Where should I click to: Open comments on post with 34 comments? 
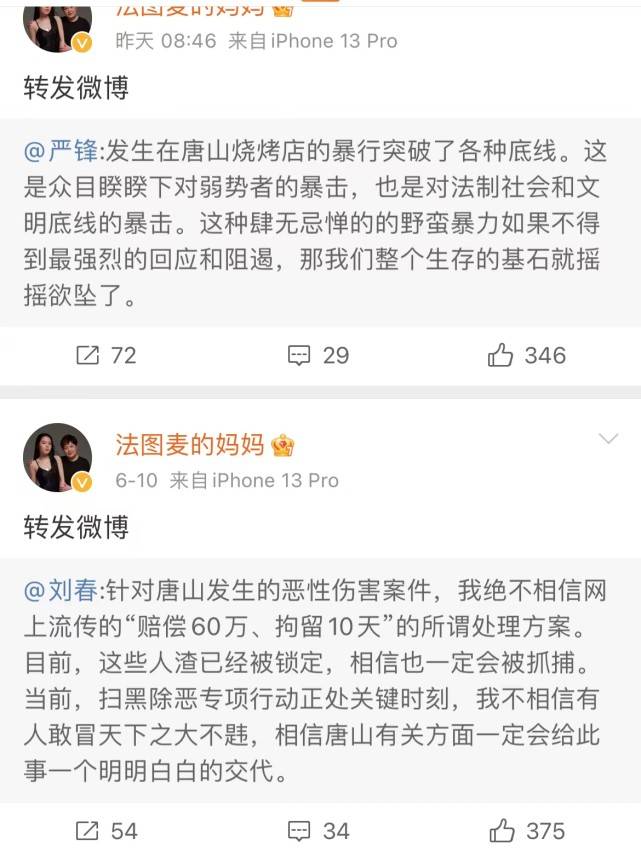pyautogui.click(x=318, y=830)
